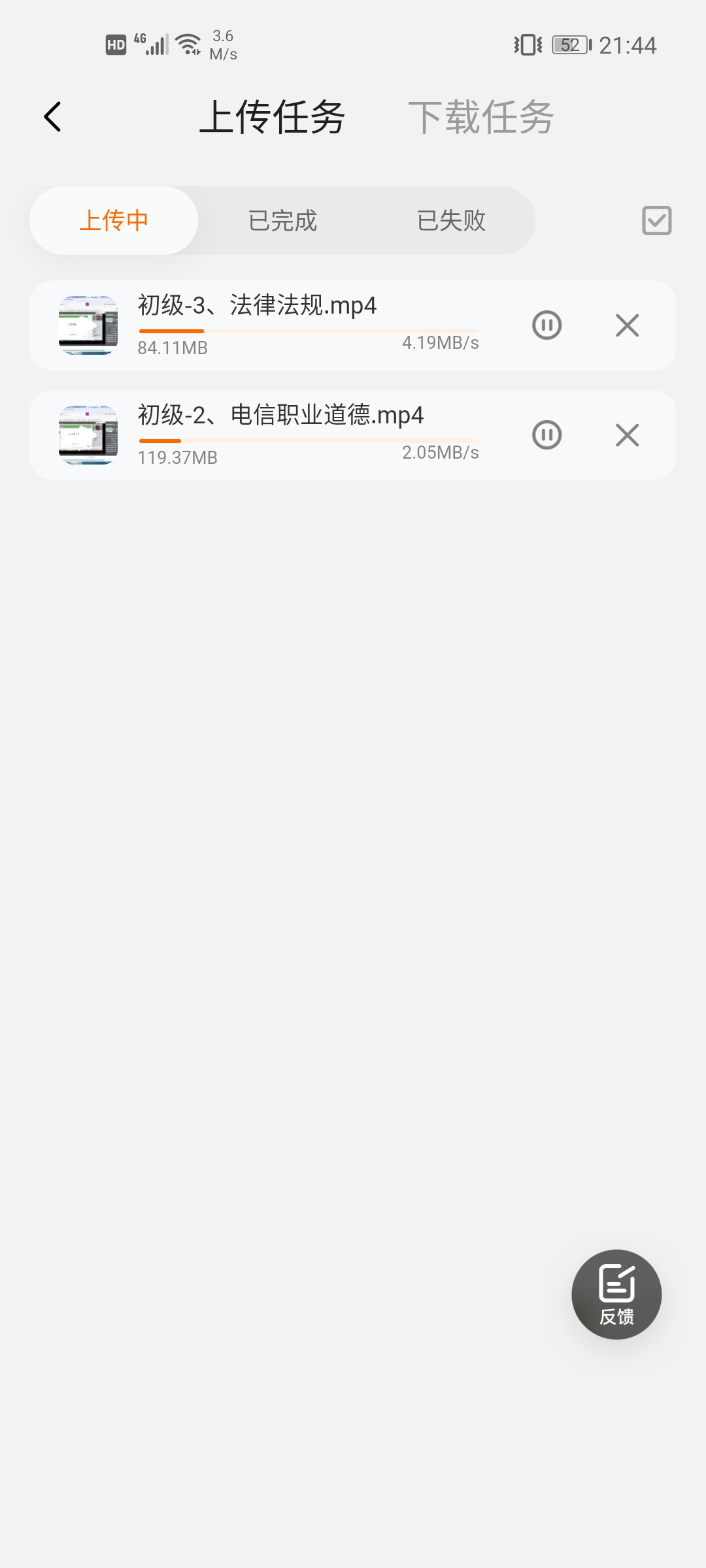Select the 上传任务 tab
The image size is (706, 1568).
[272, 118]
